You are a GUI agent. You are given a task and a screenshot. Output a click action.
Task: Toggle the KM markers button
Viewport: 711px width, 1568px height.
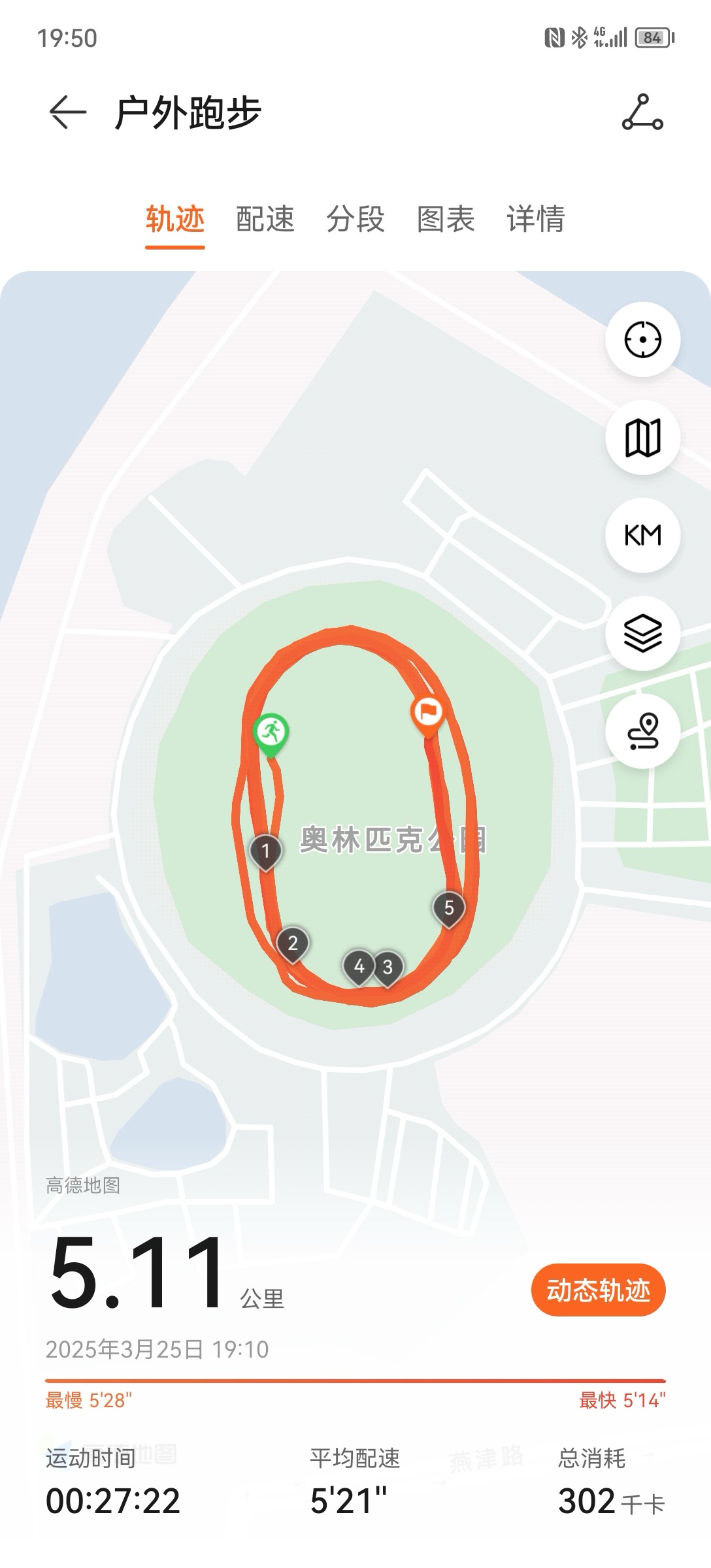pyautogui.click(x=643, y=535)
